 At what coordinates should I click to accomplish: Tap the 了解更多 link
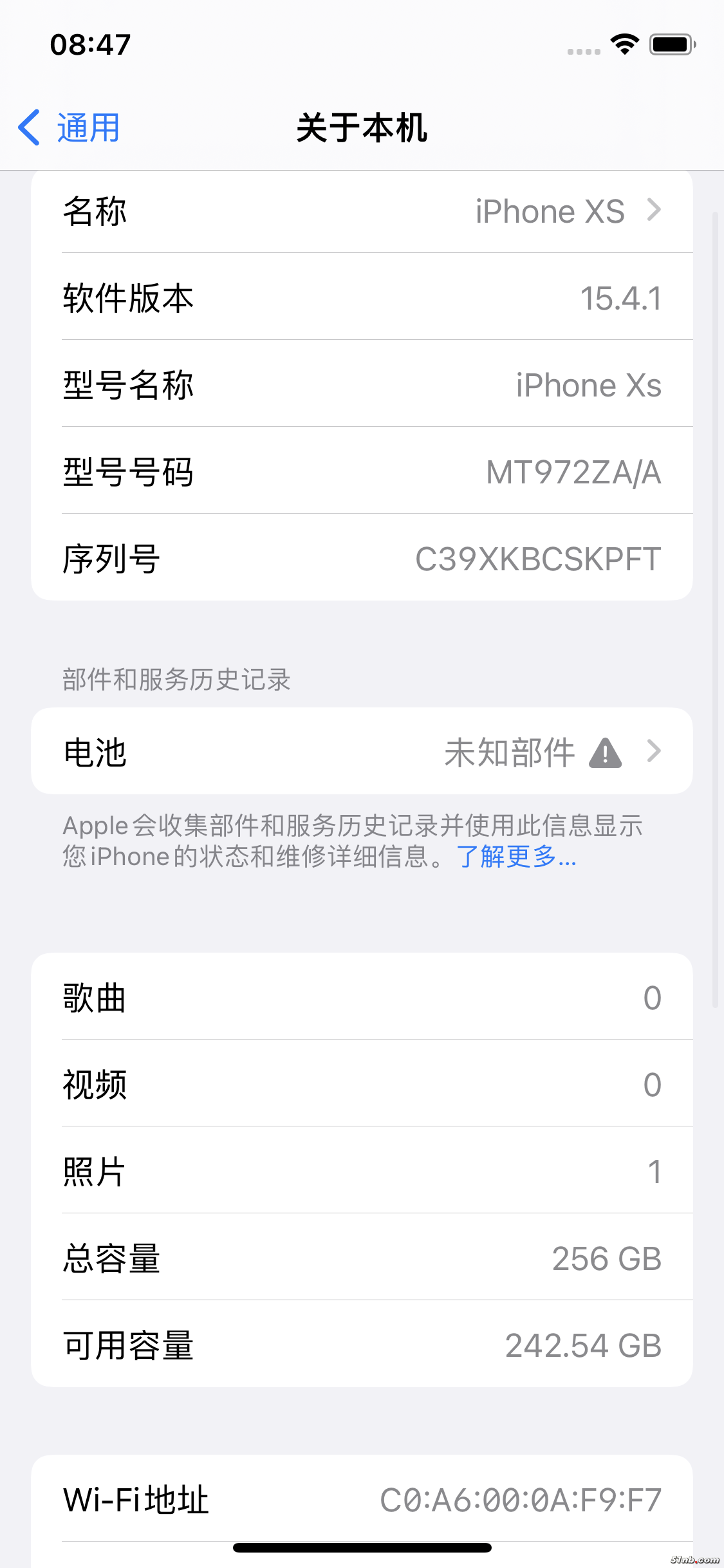pyautogui.click(x=516, y=857)
